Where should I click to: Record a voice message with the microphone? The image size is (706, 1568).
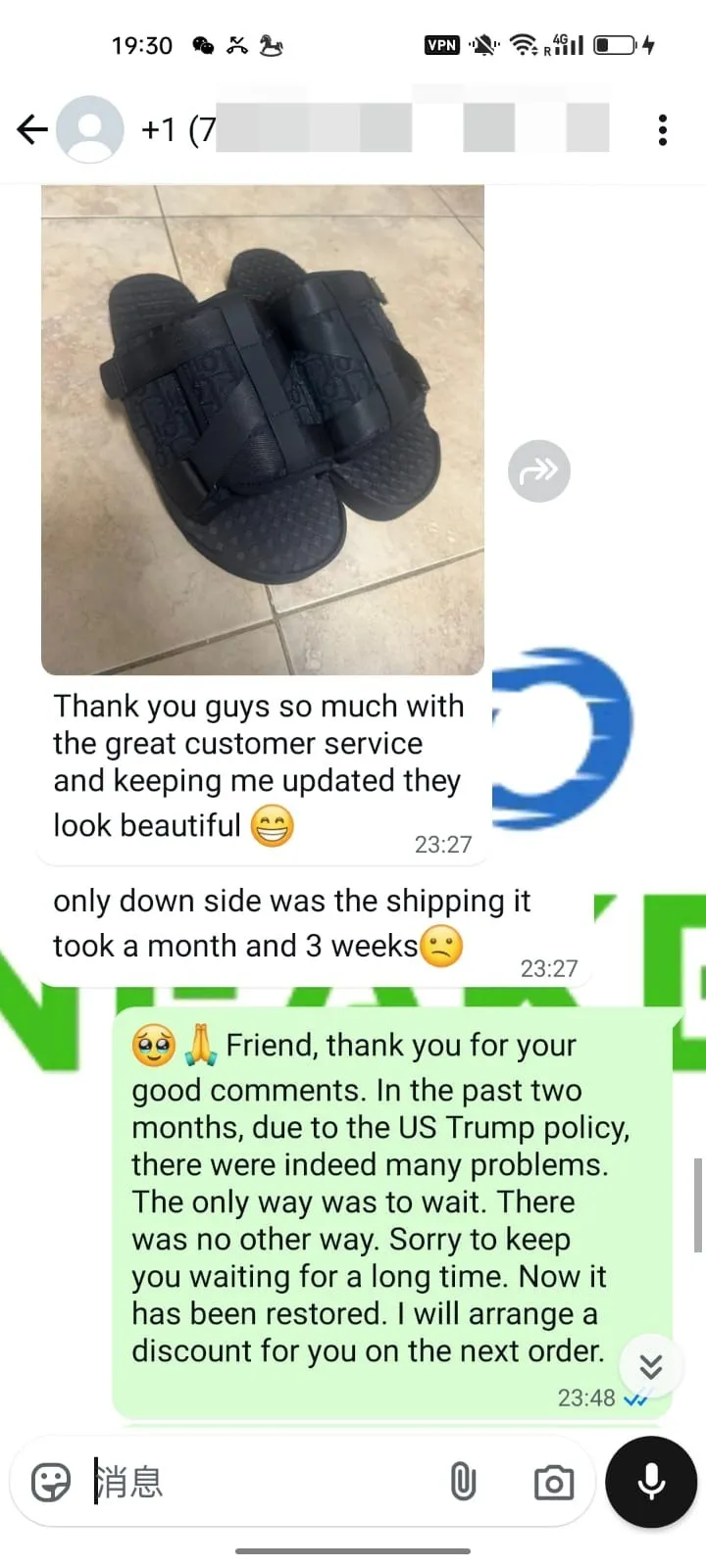point(651,1482)
